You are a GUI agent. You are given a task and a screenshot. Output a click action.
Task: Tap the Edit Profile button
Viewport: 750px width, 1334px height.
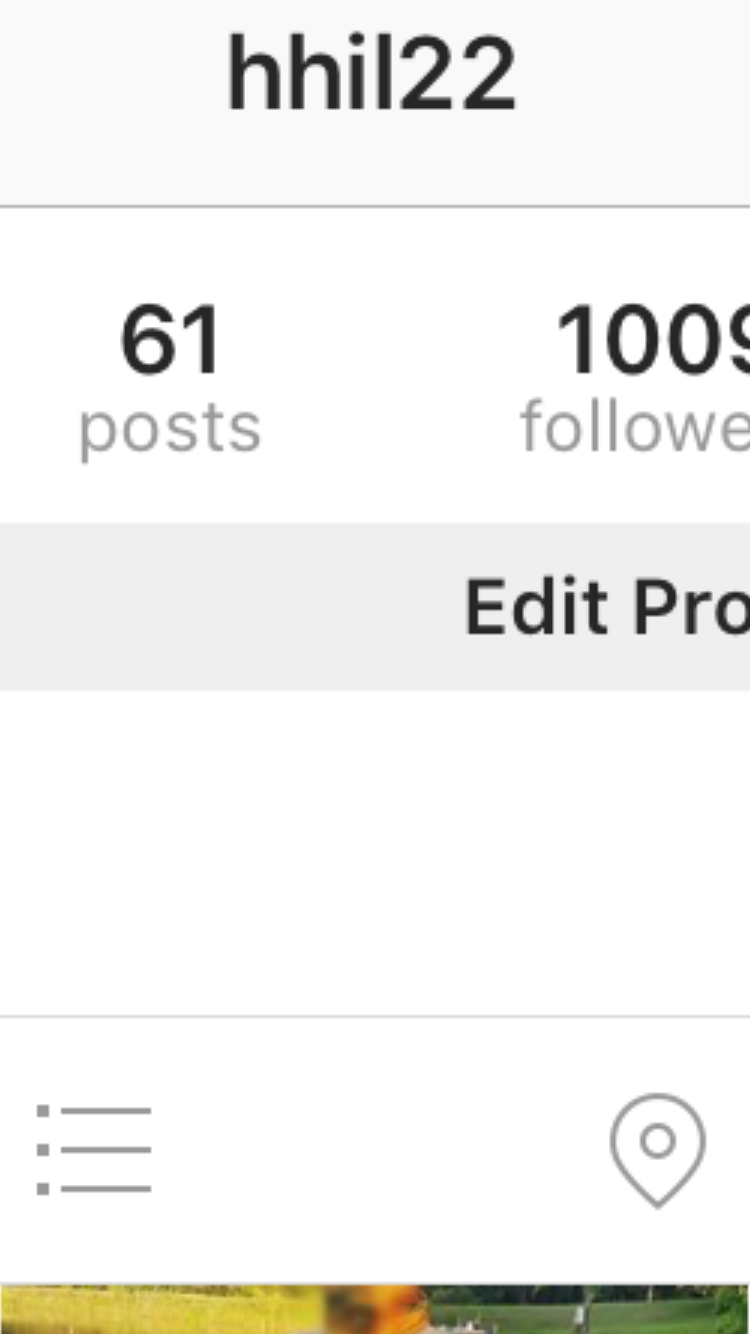[375, 606]
